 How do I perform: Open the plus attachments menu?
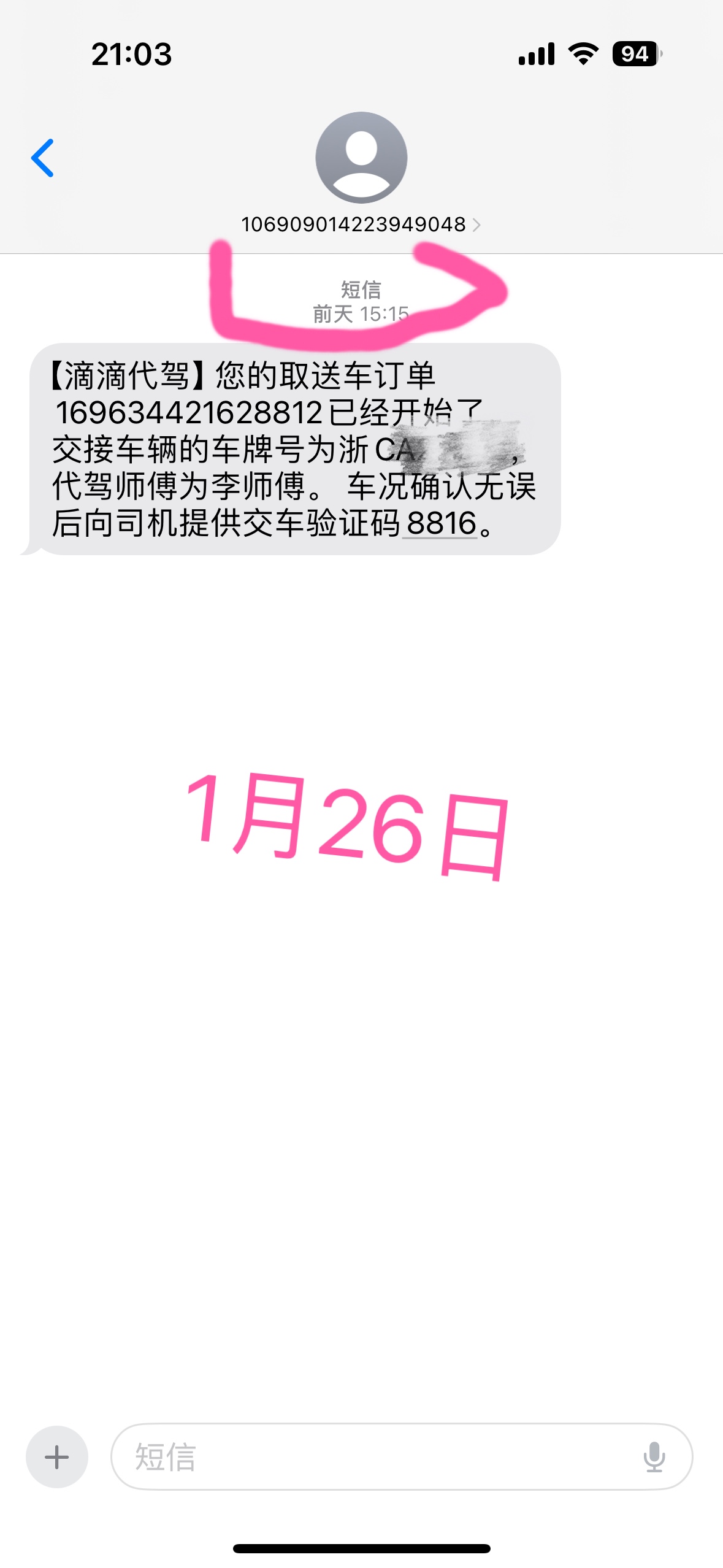pyautogui.click(x=57, y=1457)
